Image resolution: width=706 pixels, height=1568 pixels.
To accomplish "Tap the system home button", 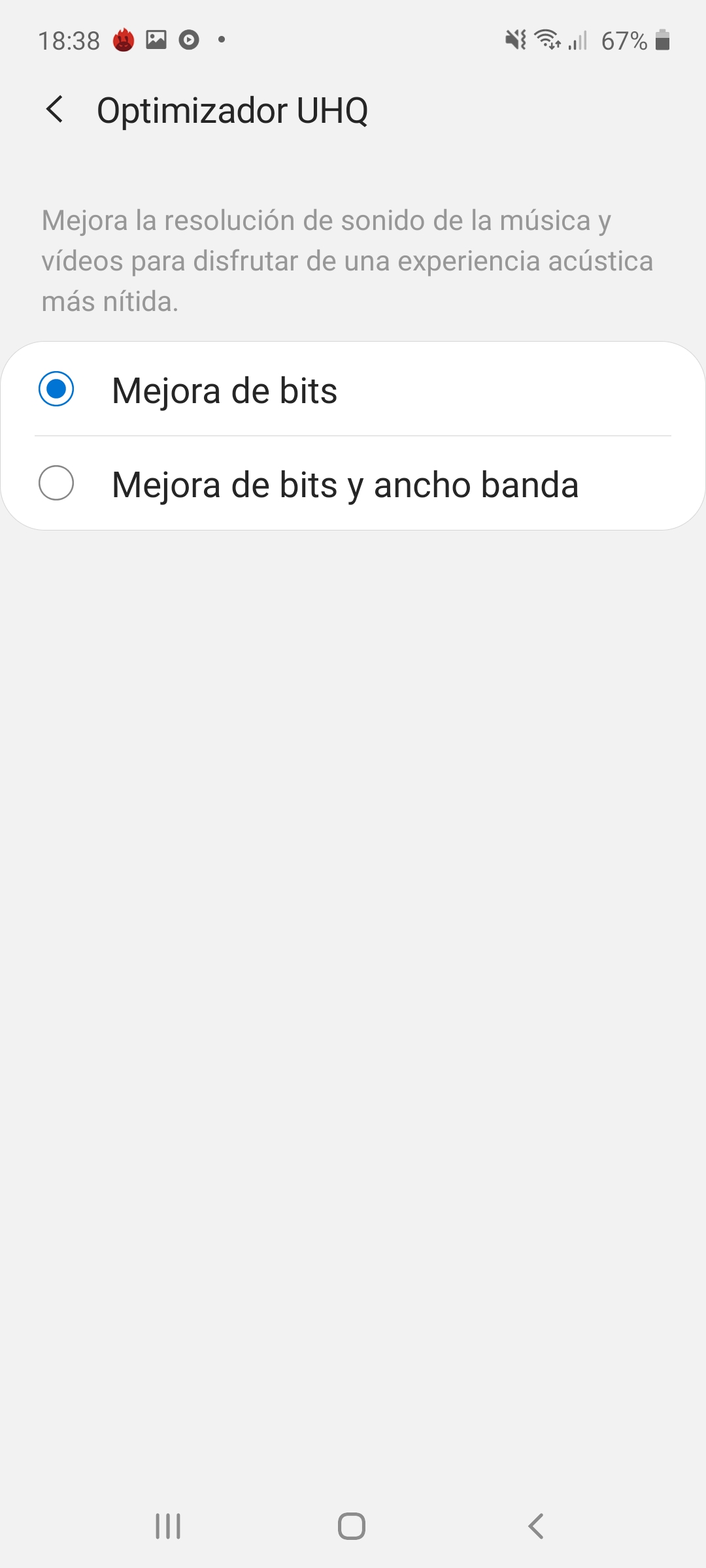I will tap(352, 1526).
